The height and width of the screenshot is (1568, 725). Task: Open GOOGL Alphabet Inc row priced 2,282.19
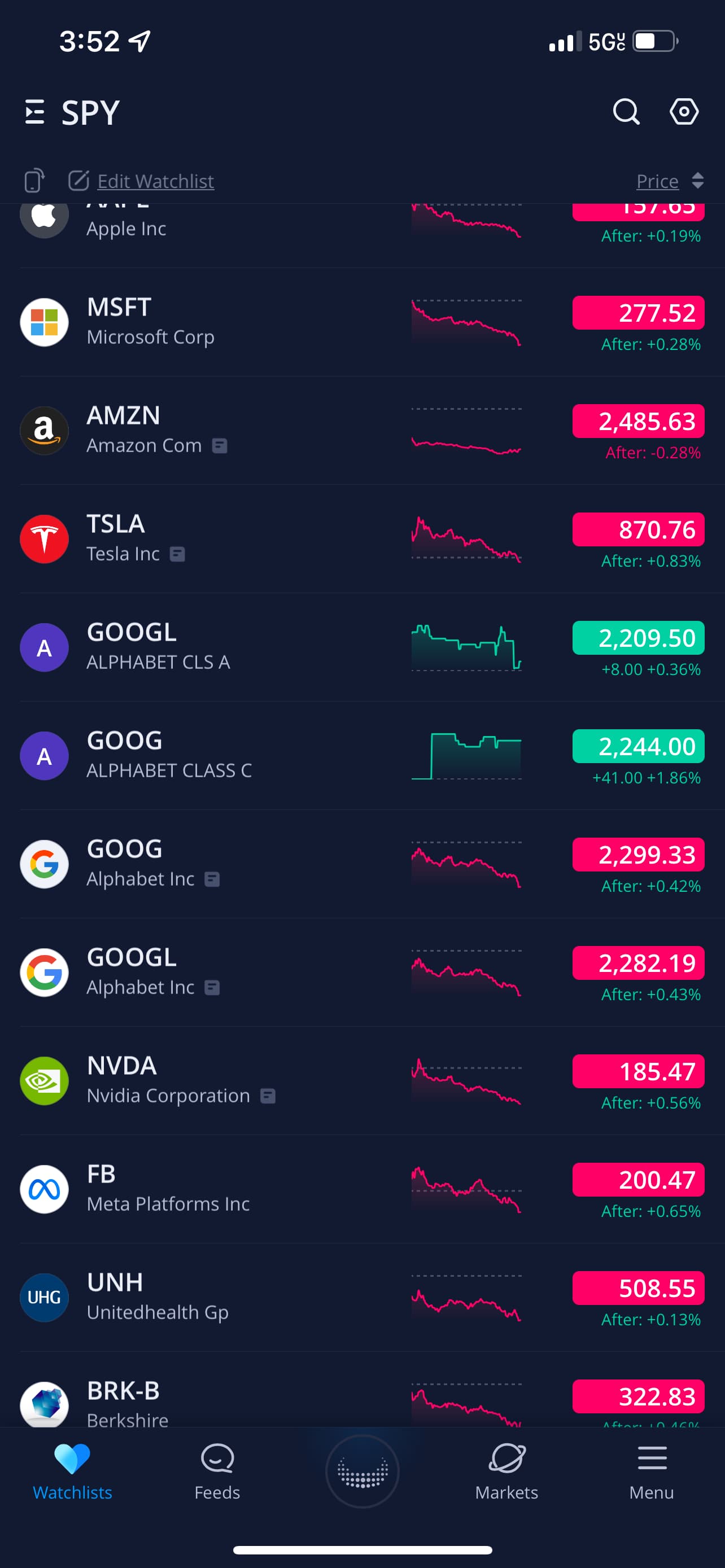click(x=362, y=972)
